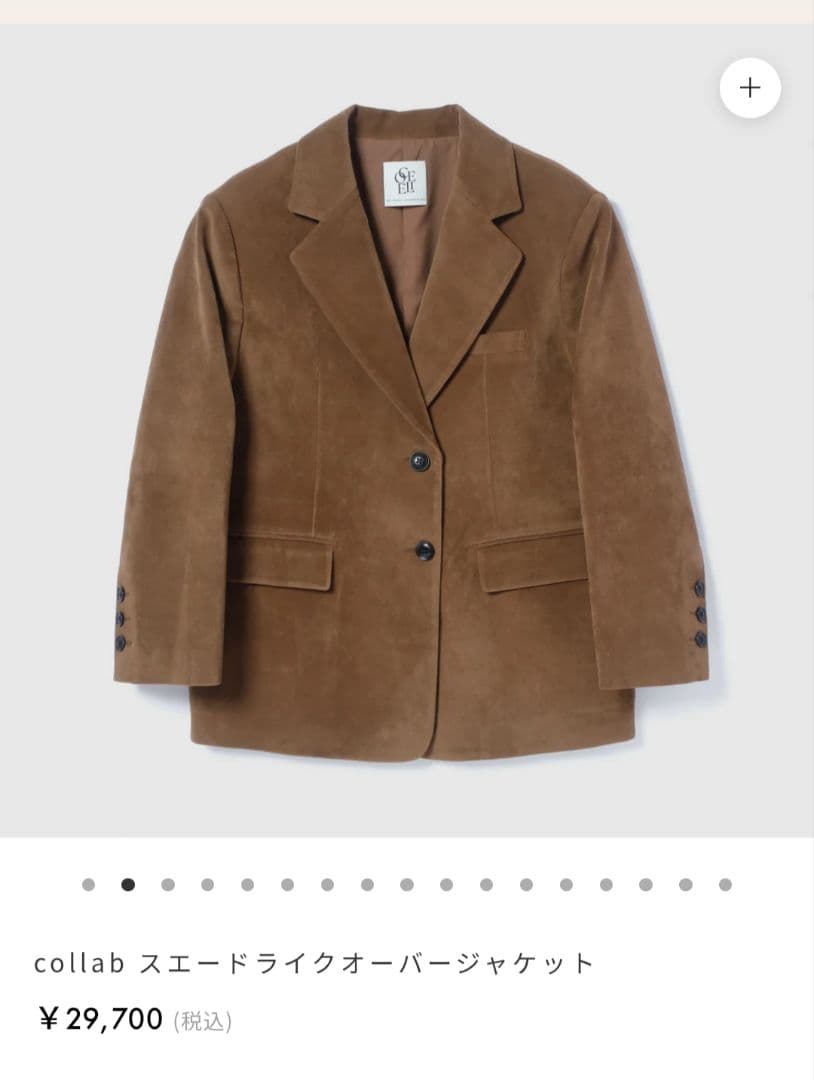The width and height of the screenshot is (814, 1080).
Task: Tap the plus icon to enlarge image
Action: coord(750,88)
